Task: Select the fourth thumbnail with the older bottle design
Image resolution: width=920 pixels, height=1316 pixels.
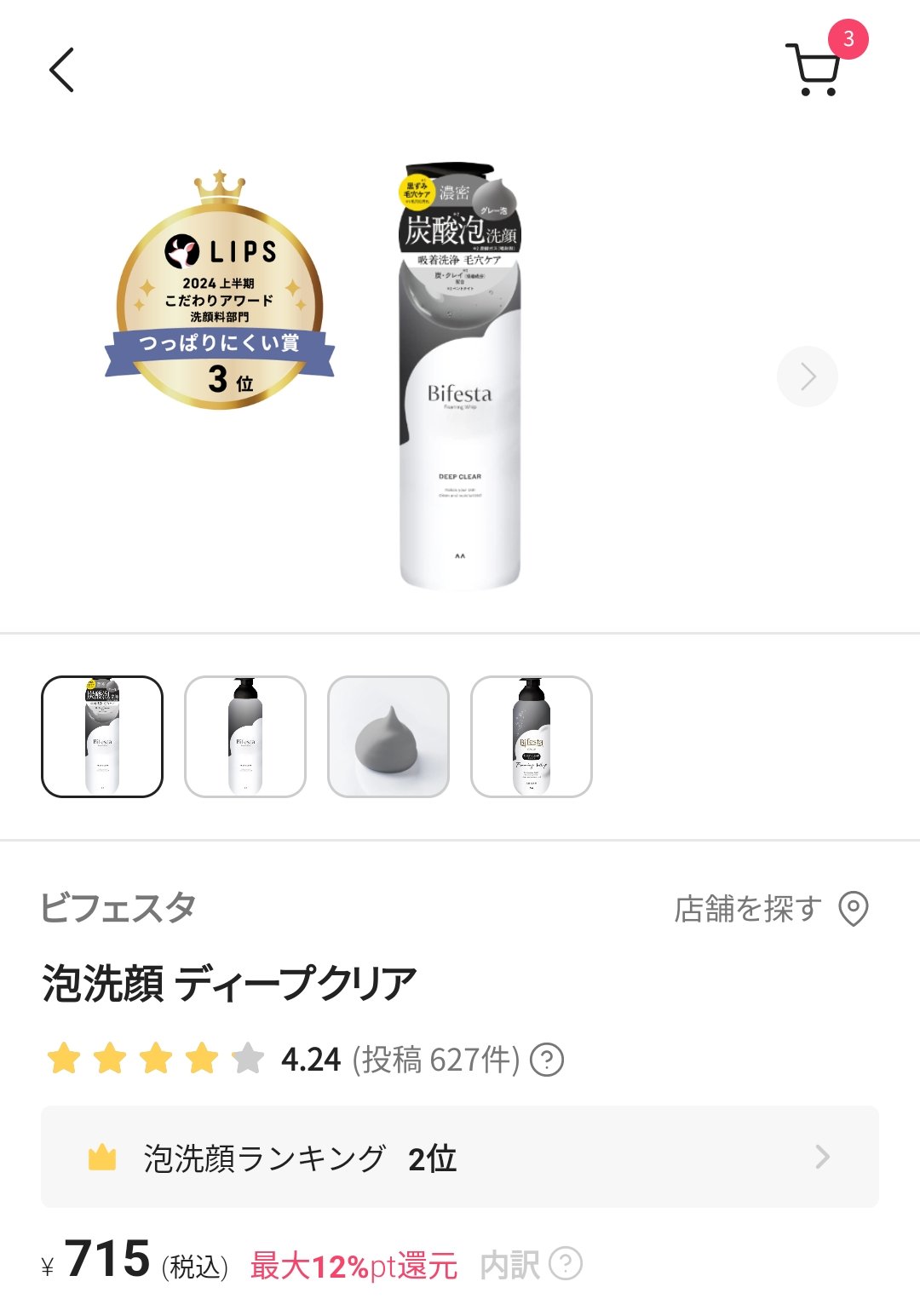Action: 532,737
